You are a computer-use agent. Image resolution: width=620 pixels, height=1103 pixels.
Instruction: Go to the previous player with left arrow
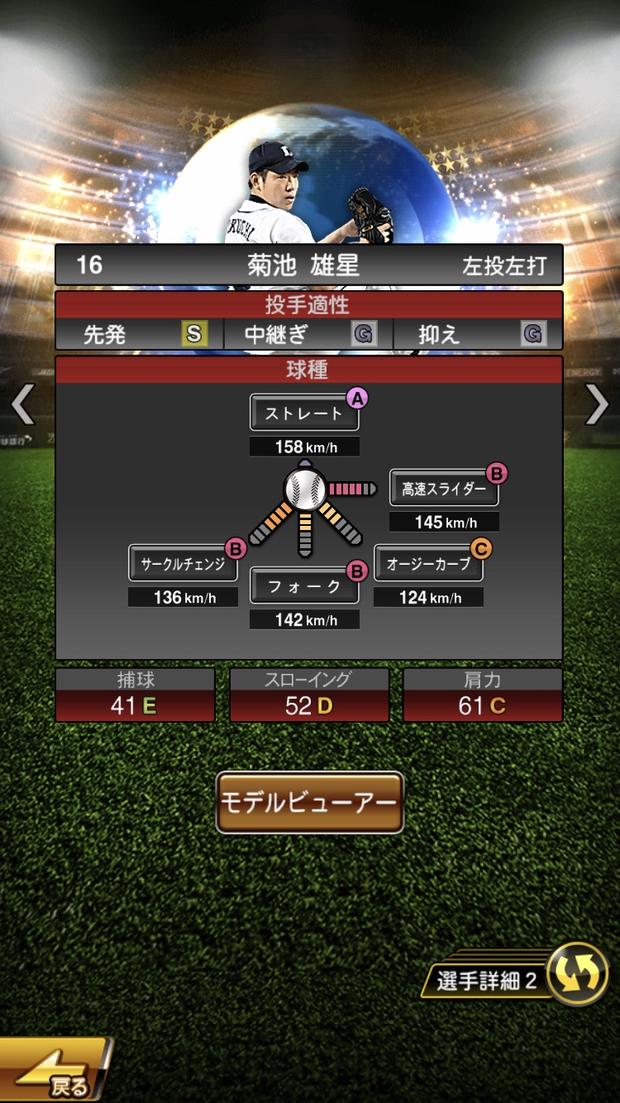pyautogui.click(x=23, y=404)
